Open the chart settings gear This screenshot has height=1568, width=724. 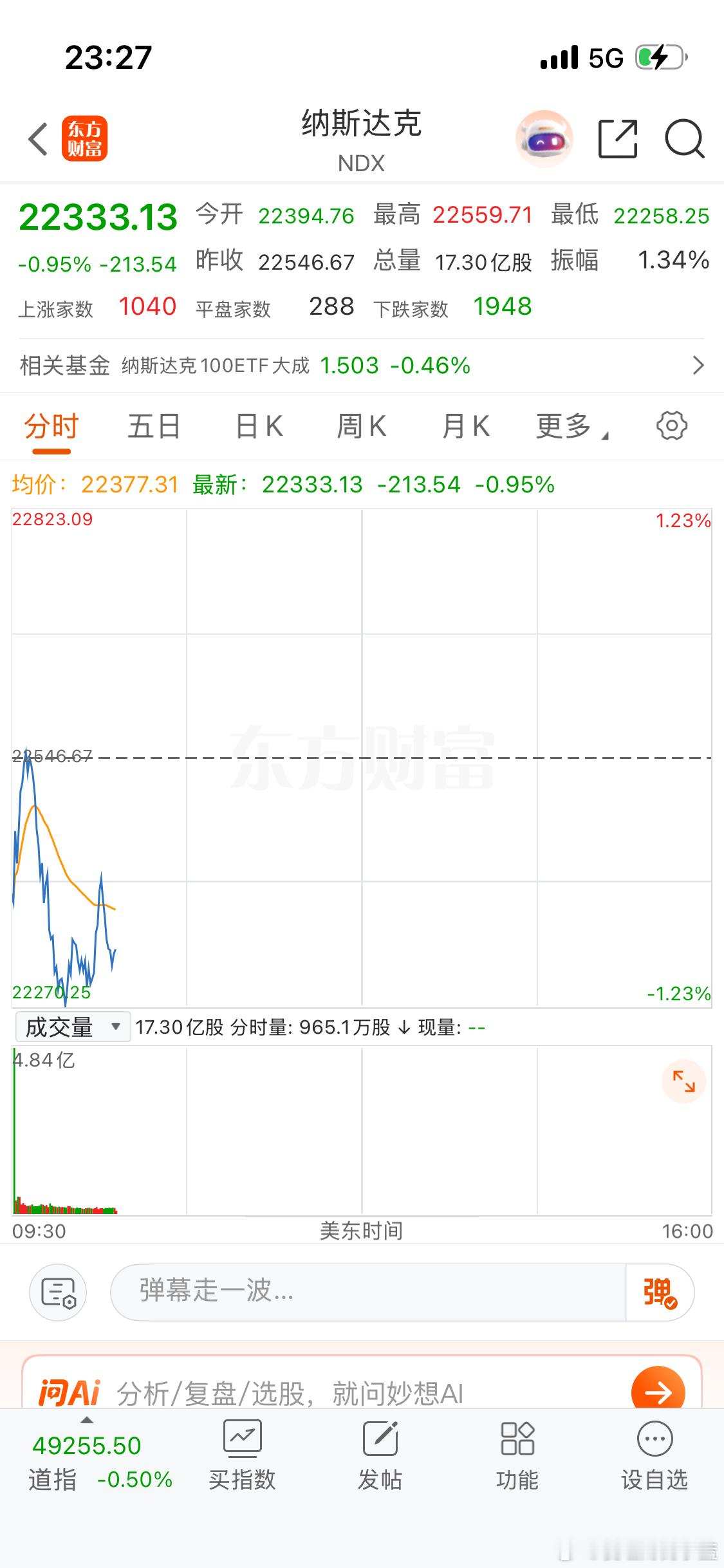point(671,425)
